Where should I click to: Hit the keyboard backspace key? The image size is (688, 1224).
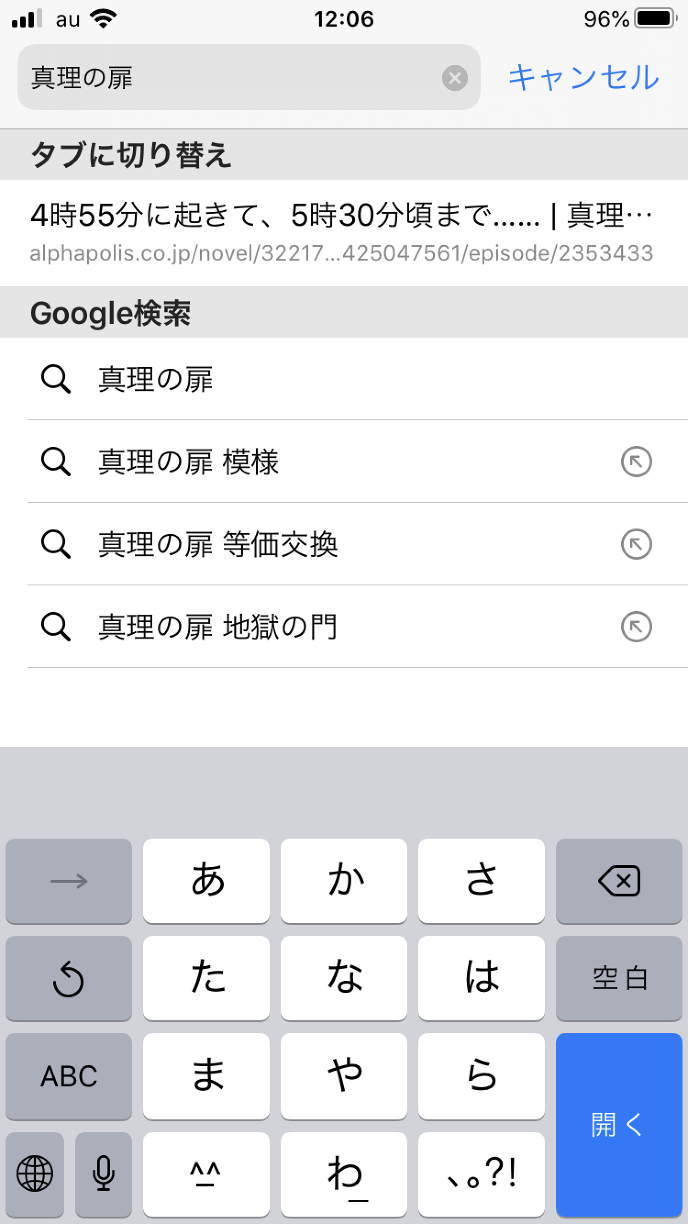(x=619, y=881)
